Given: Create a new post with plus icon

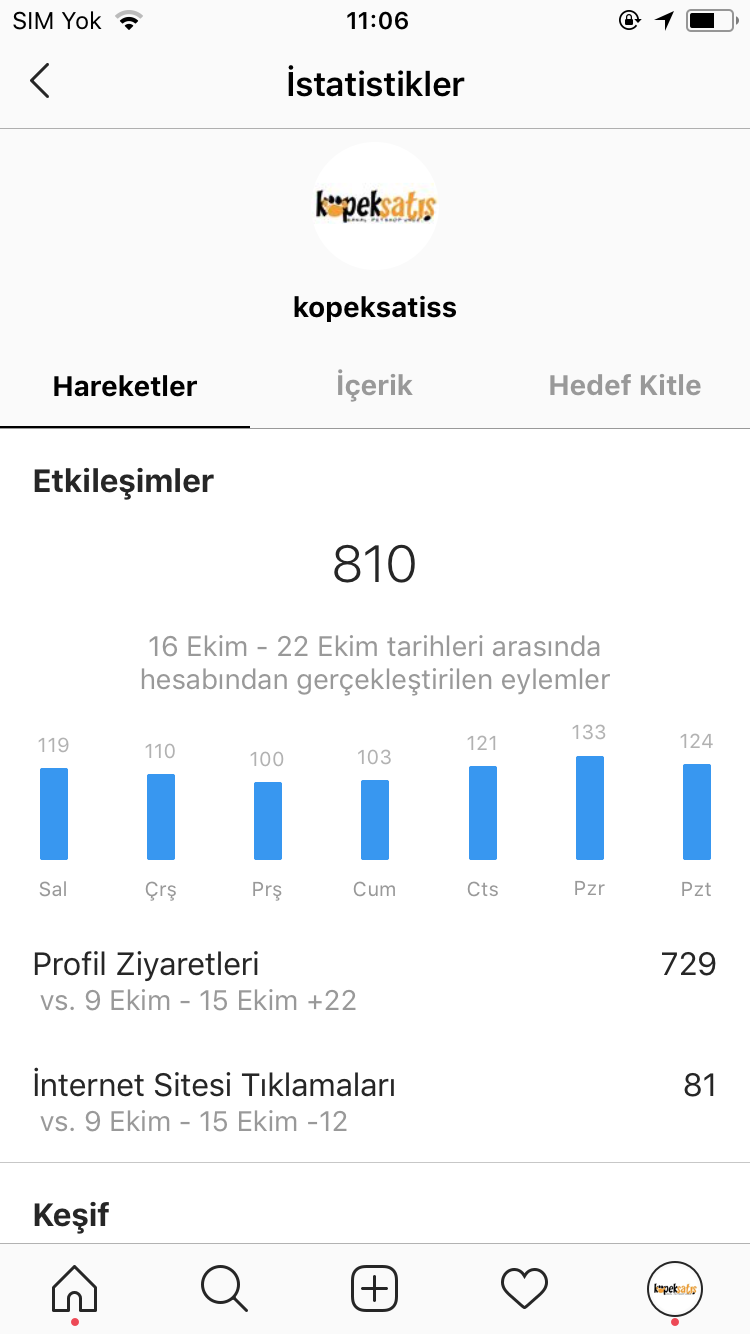Looking at the screenshot, I should [375, 1288].
